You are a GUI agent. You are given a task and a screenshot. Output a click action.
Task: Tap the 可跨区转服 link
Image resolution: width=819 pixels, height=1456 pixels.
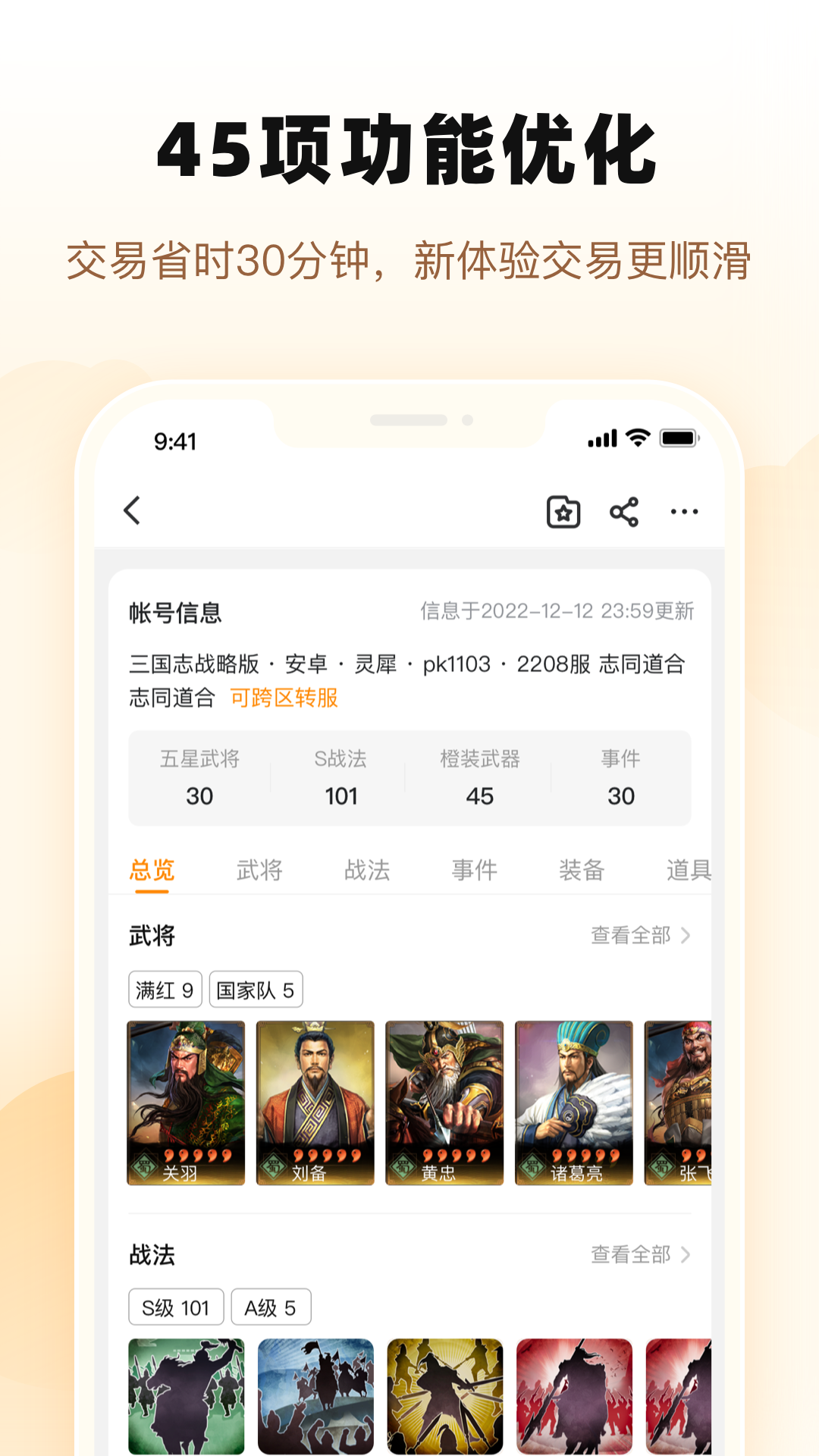[x=287, y=696]
